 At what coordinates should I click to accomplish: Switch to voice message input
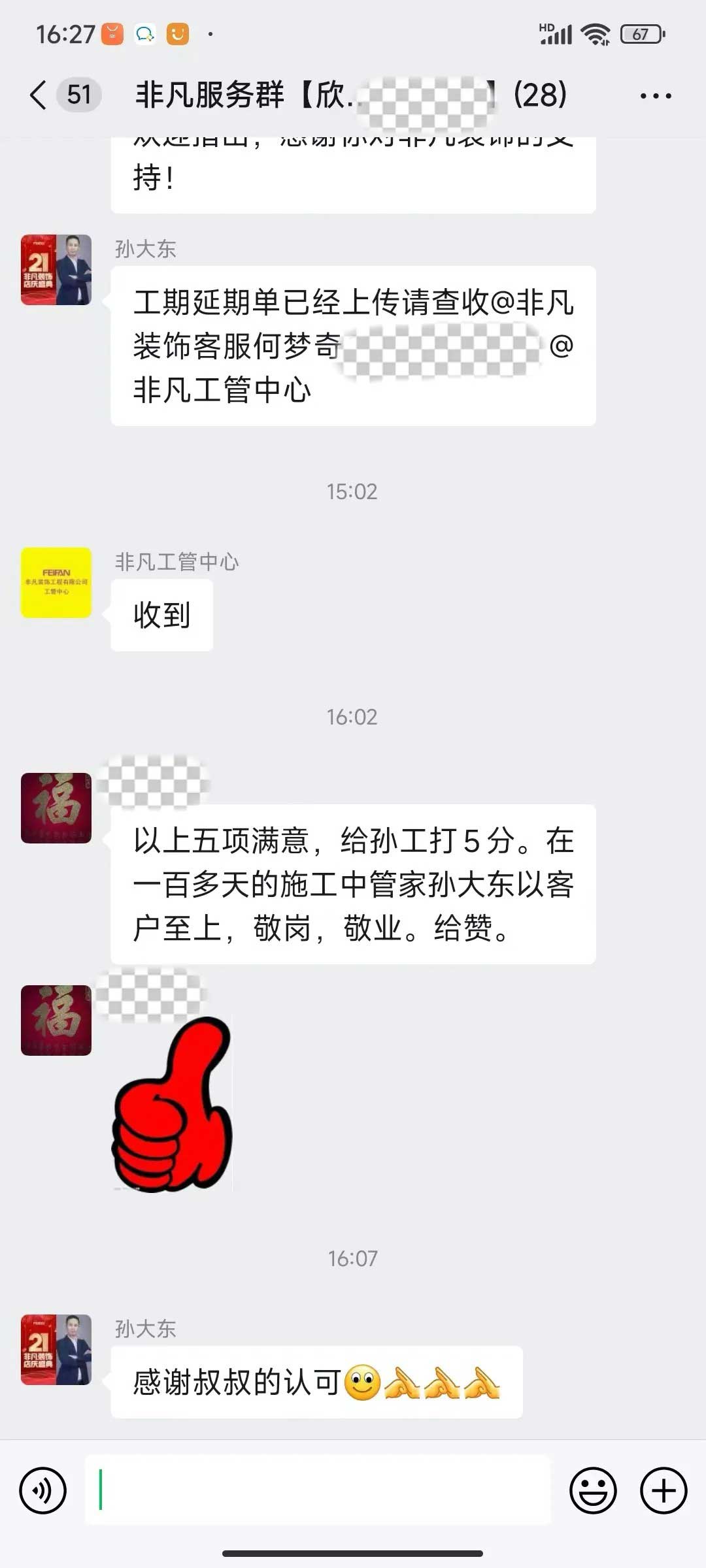(x=43, y=1491)
